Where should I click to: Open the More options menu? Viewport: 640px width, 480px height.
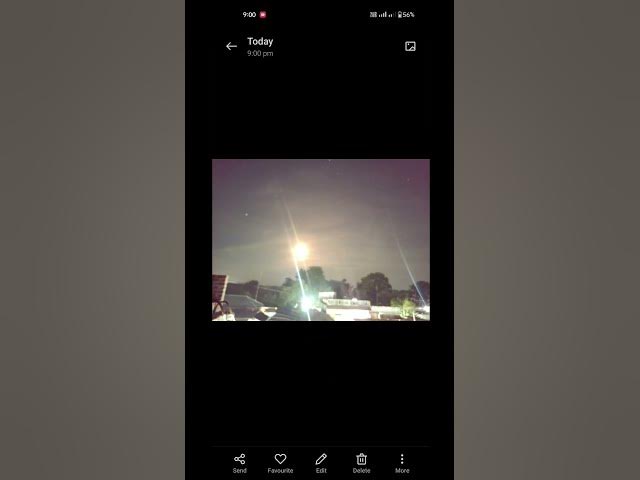[x=402, y=462]
